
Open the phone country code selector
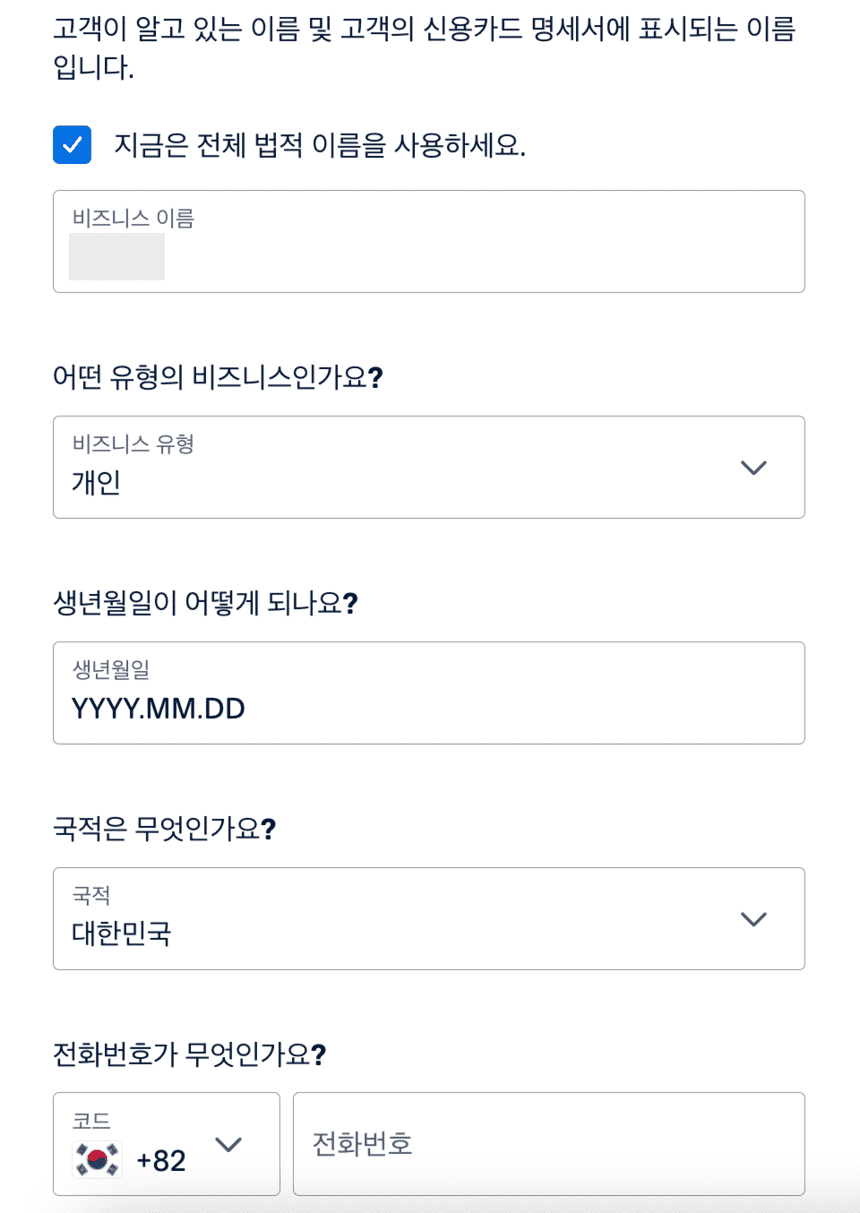[x=166, y=1144]
